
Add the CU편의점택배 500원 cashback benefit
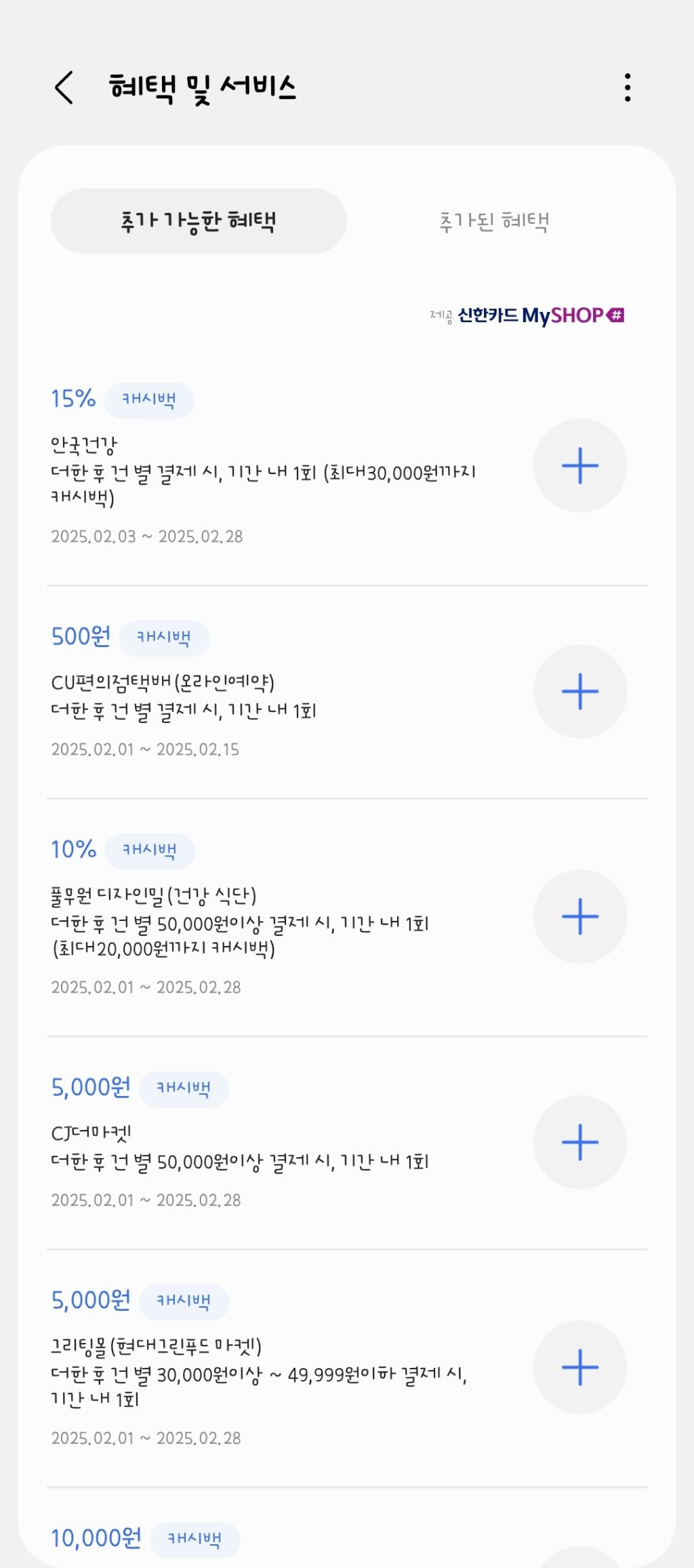coord(579,691)
